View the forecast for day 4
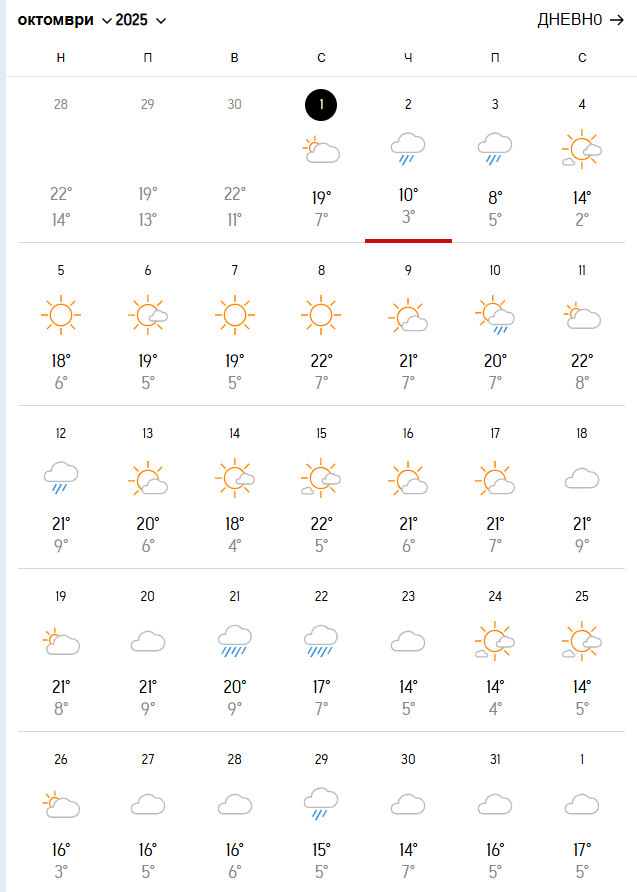 tap(582, 160)
